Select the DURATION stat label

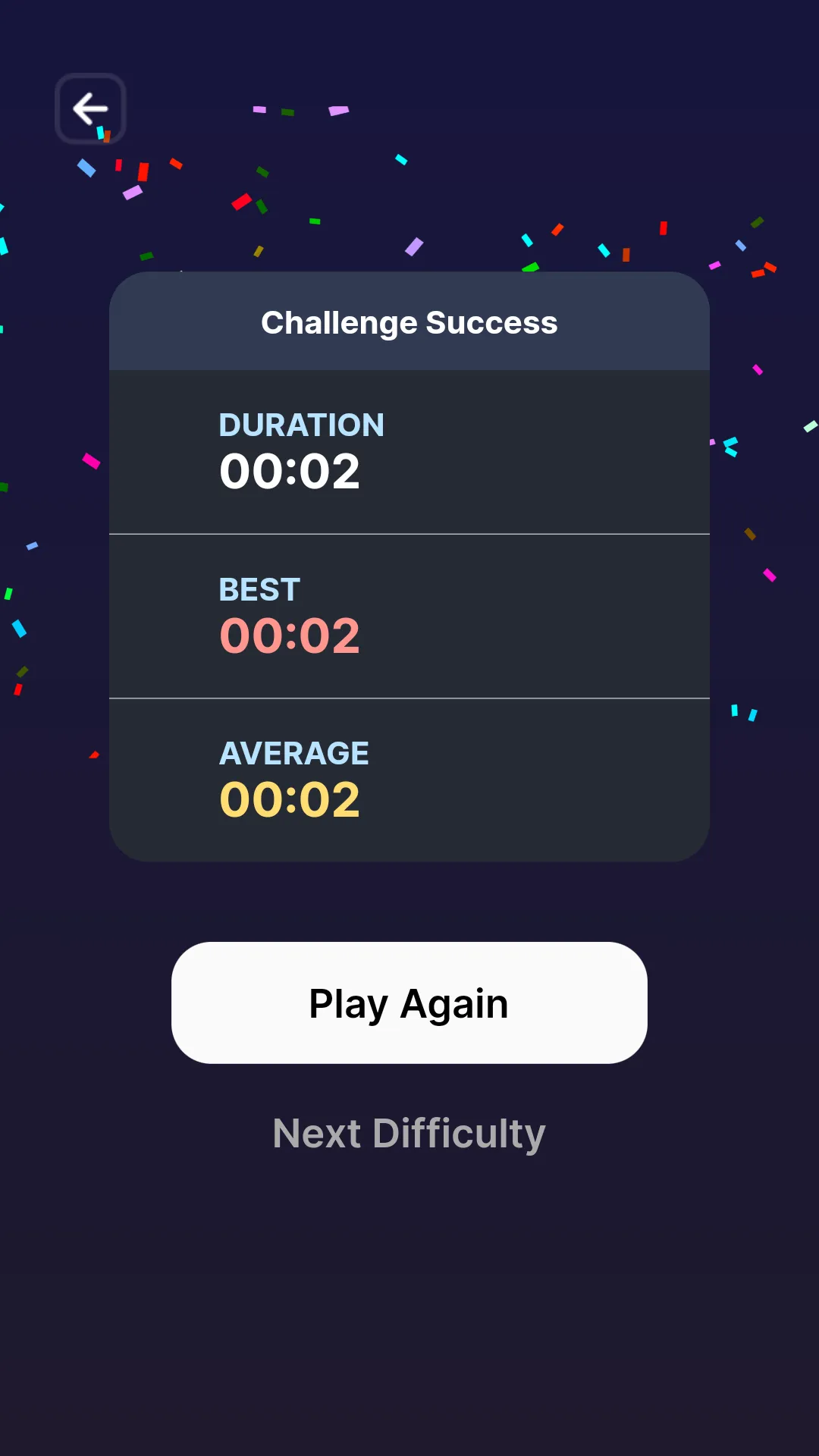point(301,425)
